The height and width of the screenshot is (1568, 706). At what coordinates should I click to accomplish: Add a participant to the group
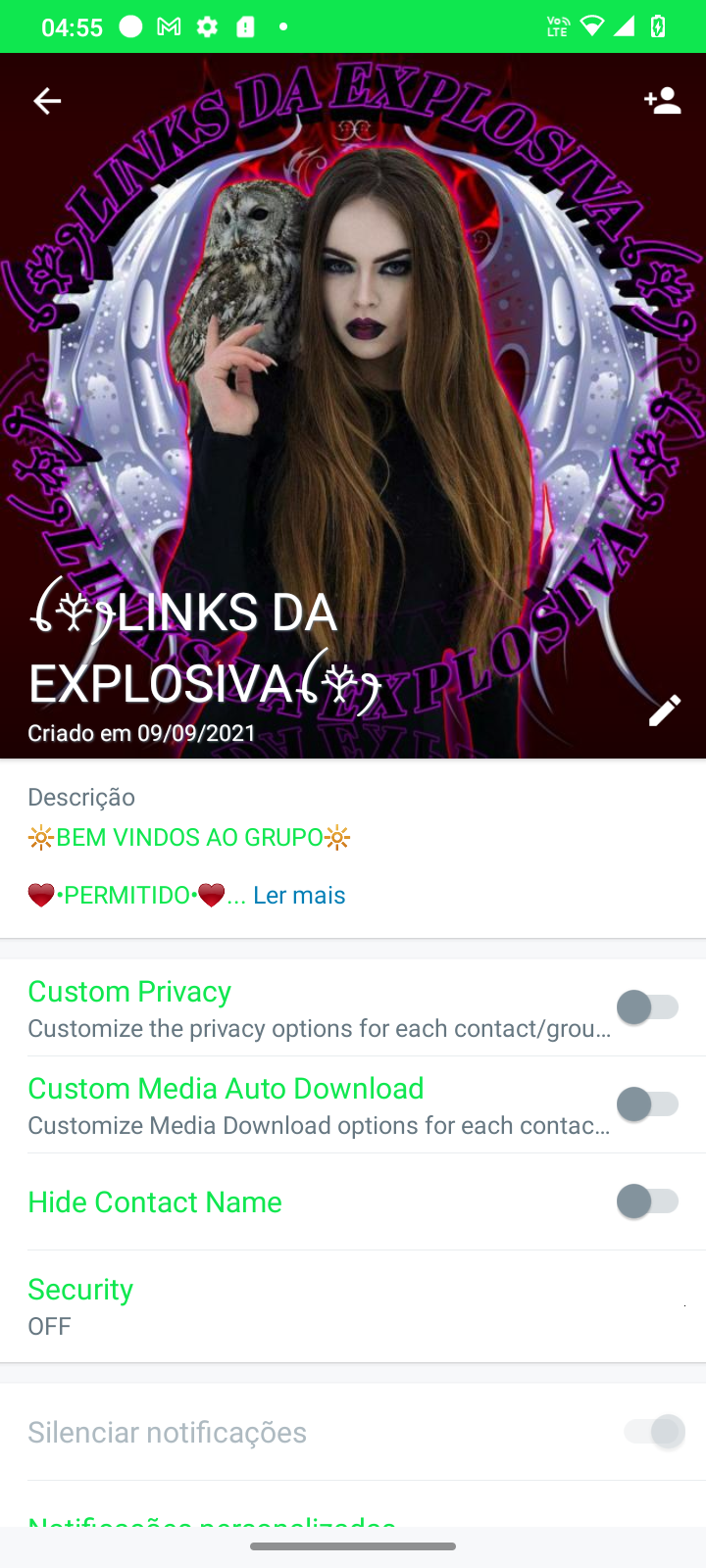coord(663,101)
